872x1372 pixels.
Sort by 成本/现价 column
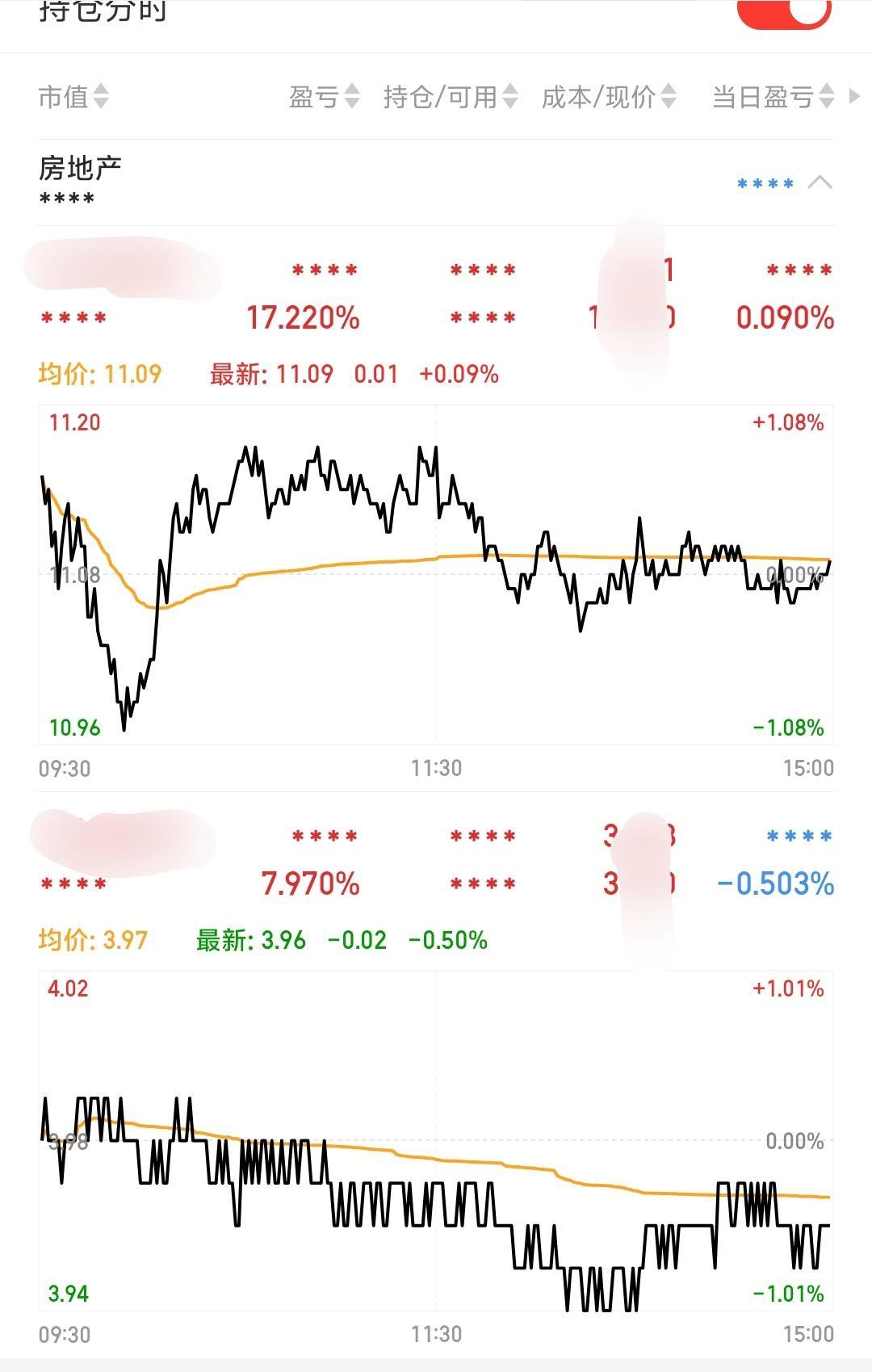[608, 97]
